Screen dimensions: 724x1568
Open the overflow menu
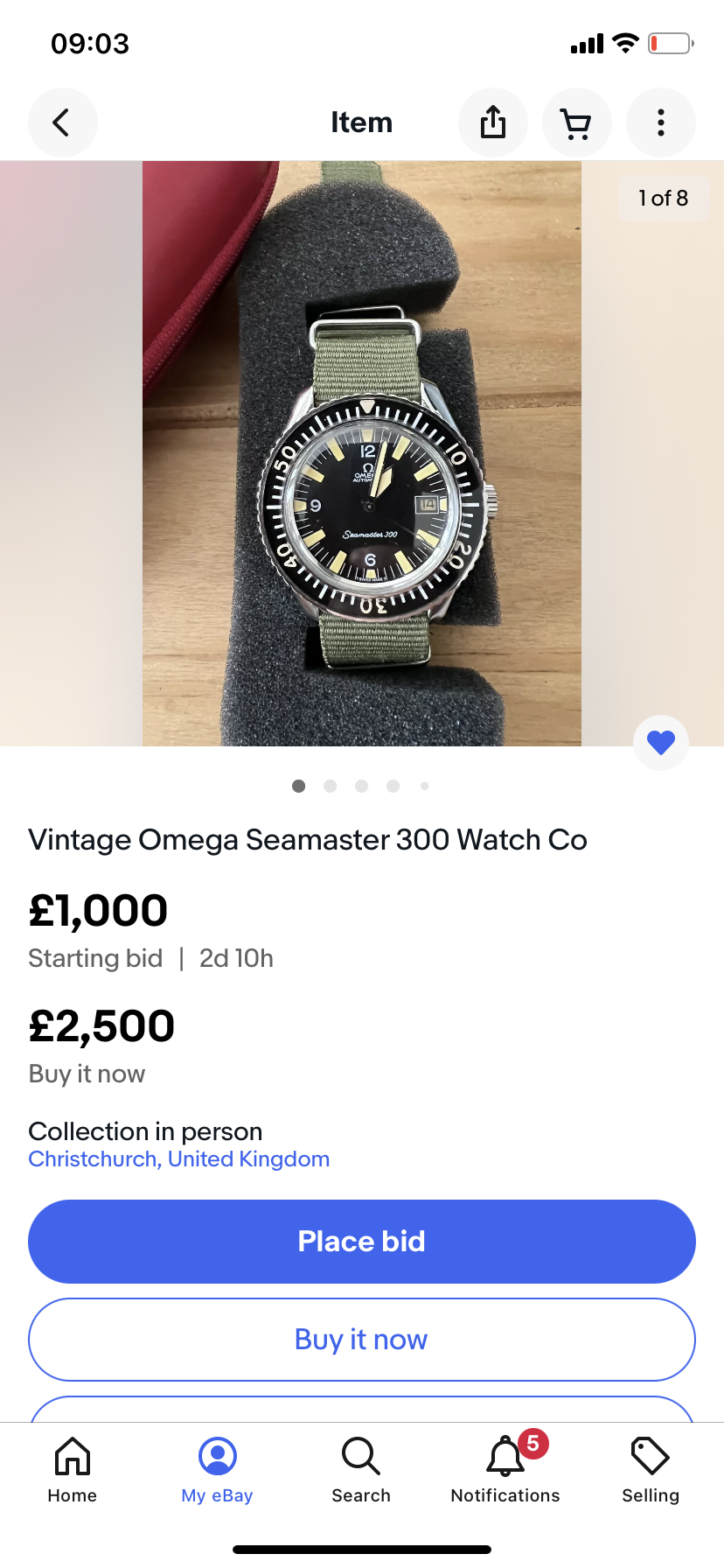pos(661,122)
